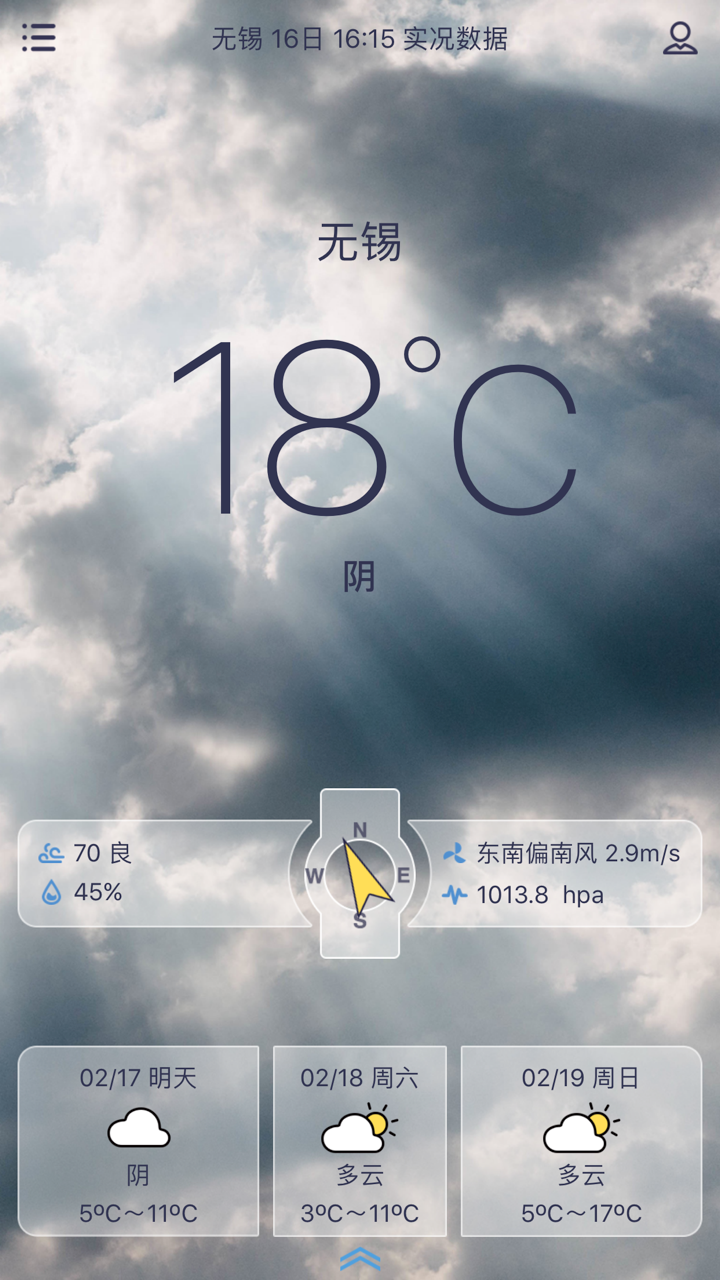Open the 02/17 明天 forecast card
The width and height of the screenshot is (720, 1280).
pyautogui.click(x=137, y=1140)
